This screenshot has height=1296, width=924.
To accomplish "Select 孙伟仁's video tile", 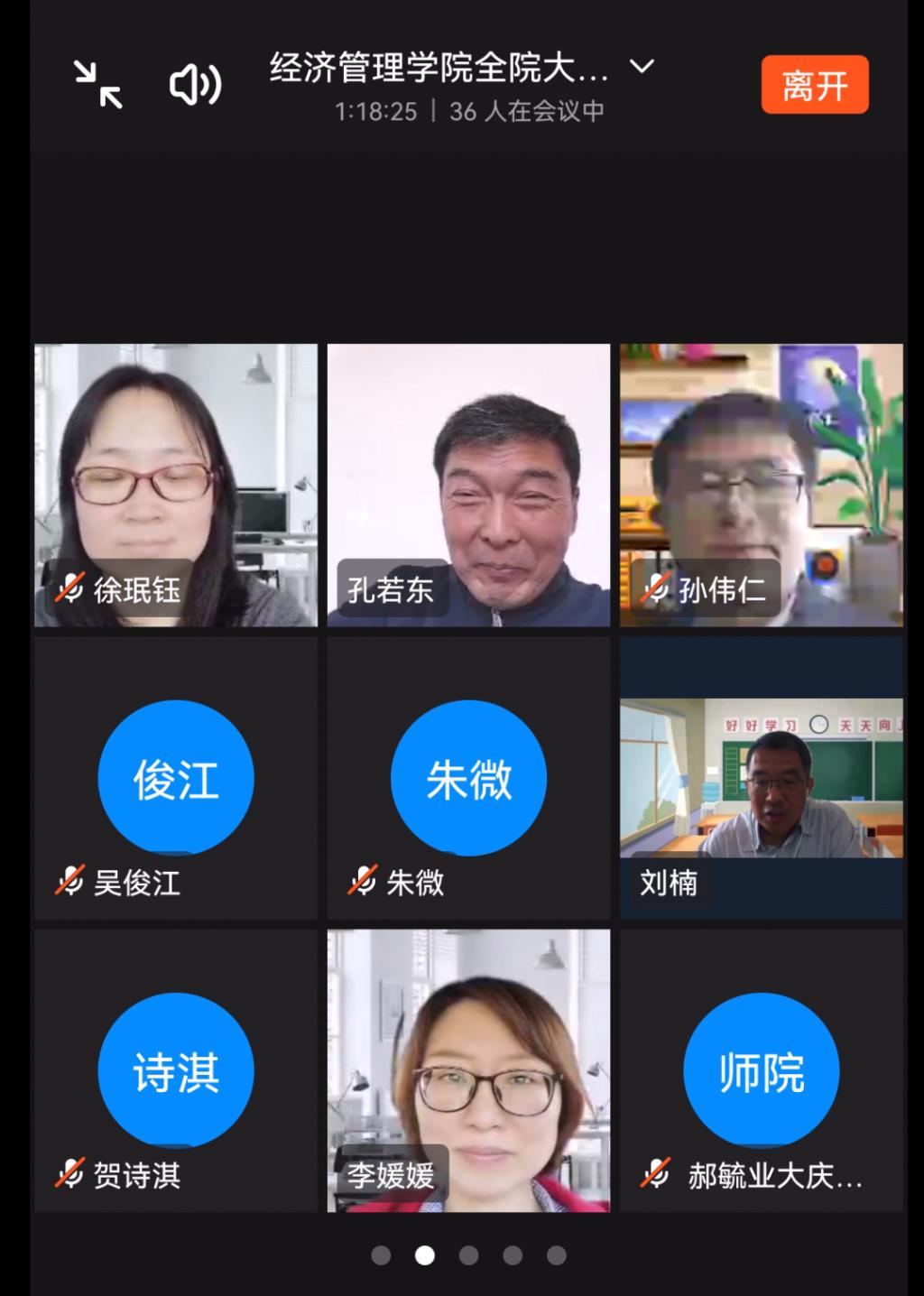I will (x=761, y=485).
